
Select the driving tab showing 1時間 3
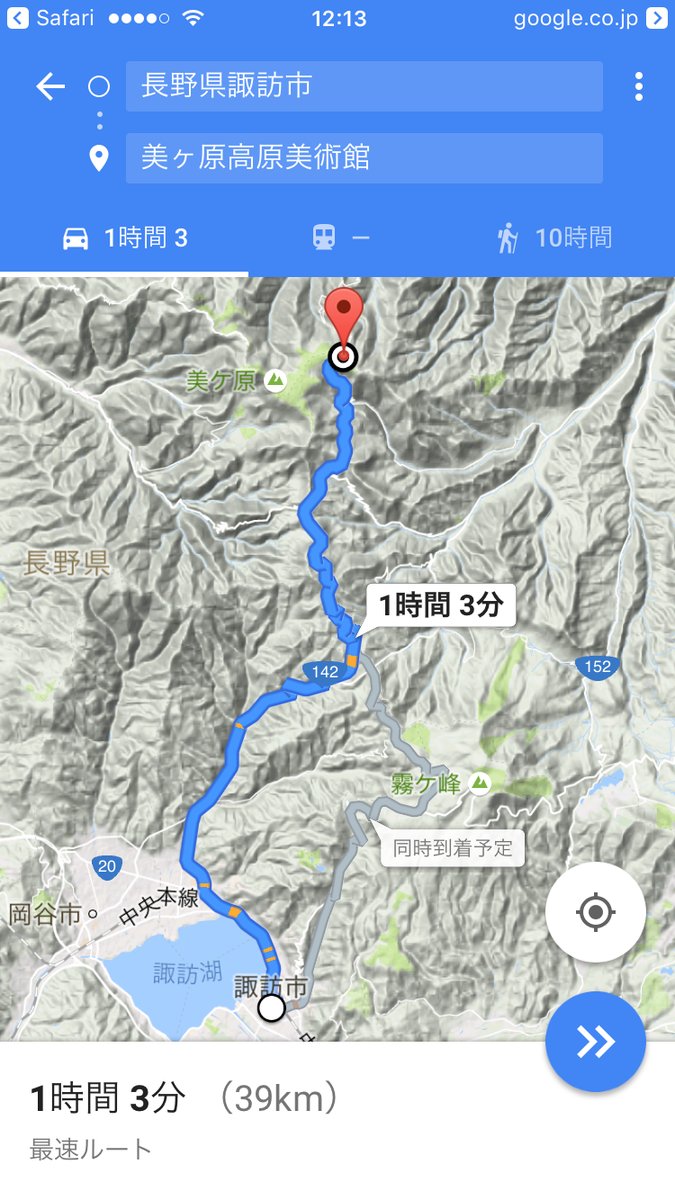[x=125, y=238]
